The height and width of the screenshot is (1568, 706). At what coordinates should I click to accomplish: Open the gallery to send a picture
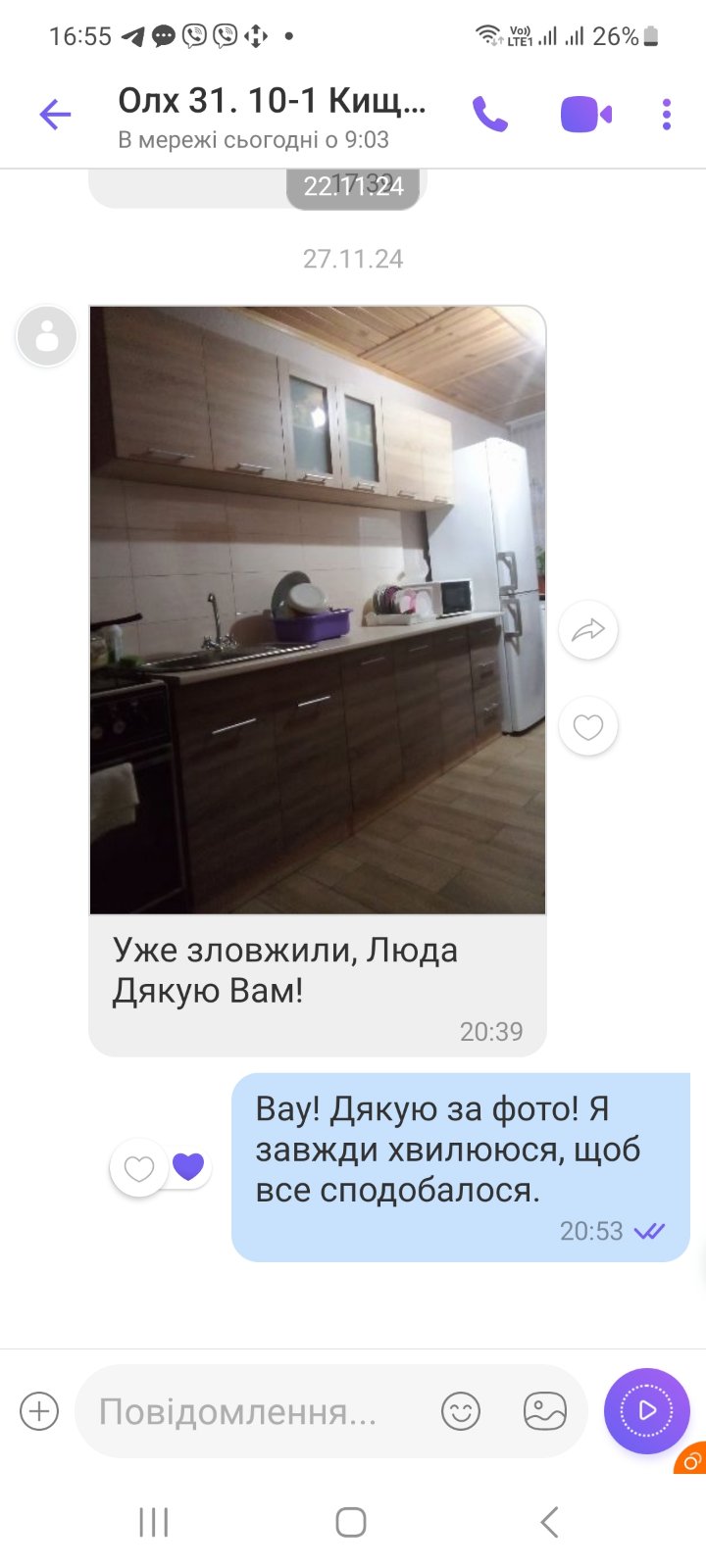pos(545,1411)
